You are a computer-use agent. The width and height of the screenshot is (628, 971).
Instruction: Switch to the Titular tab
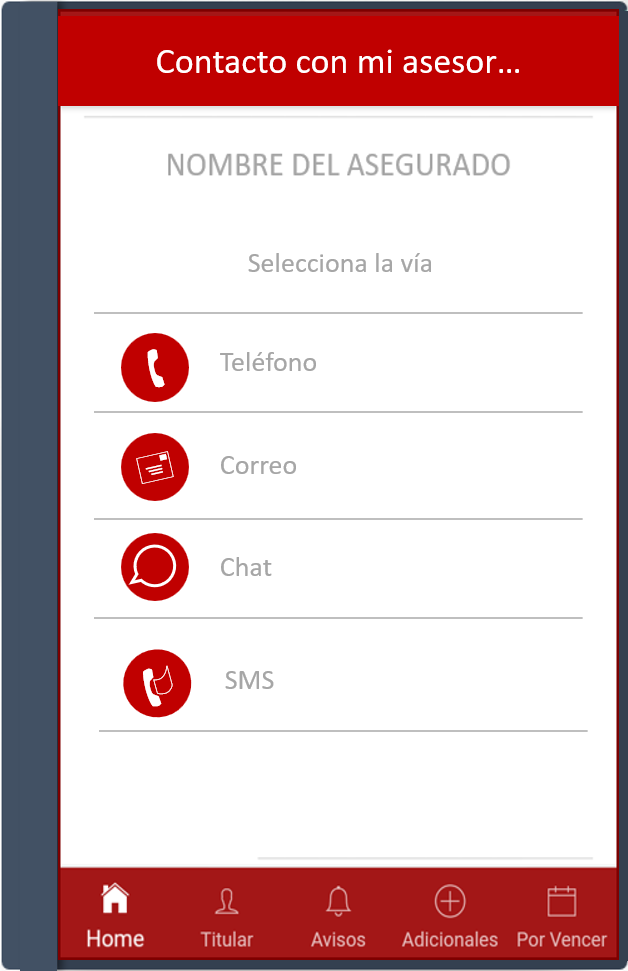coord(227,917)
